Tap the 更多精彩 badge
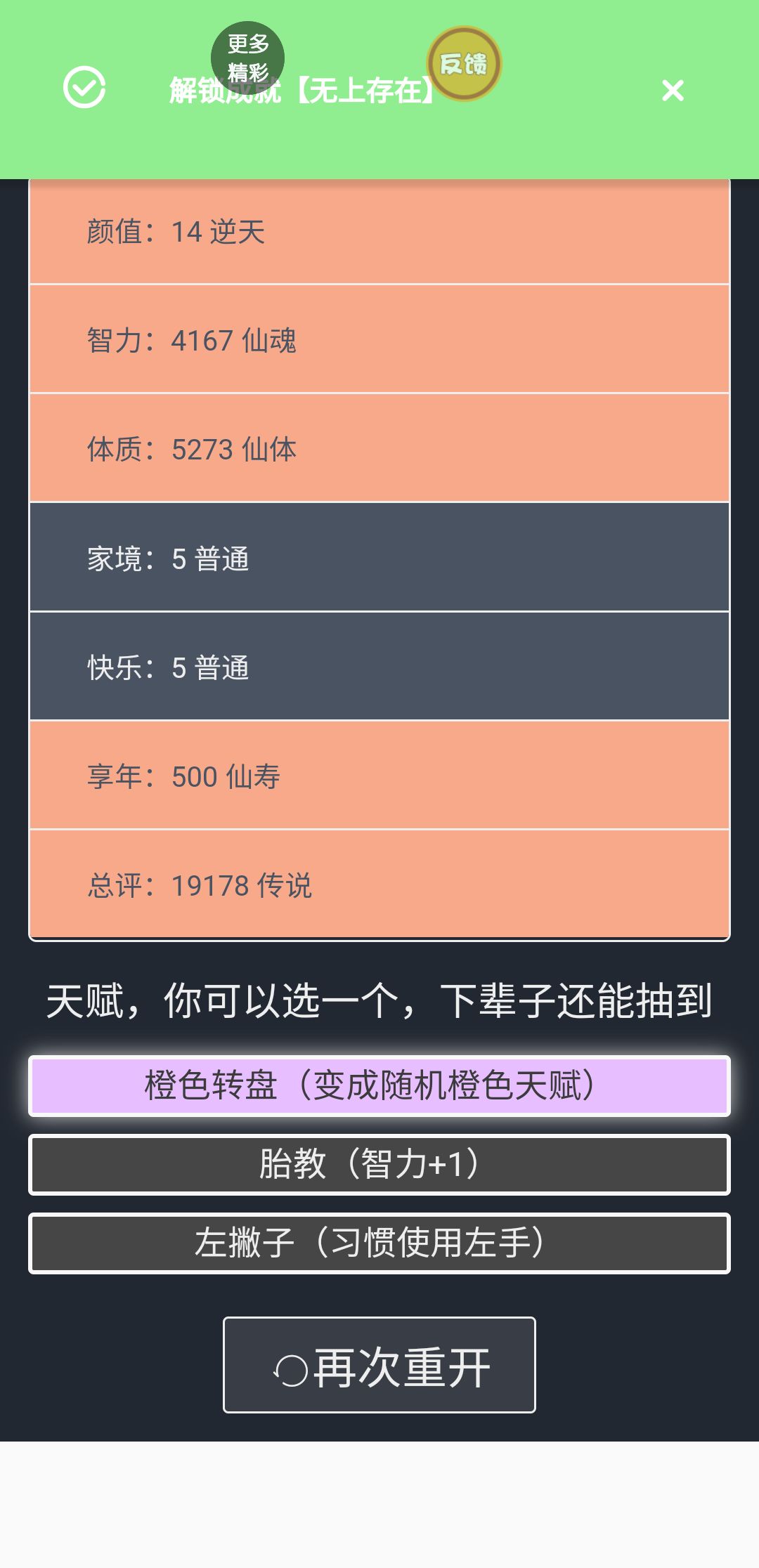 click(247, 58)
